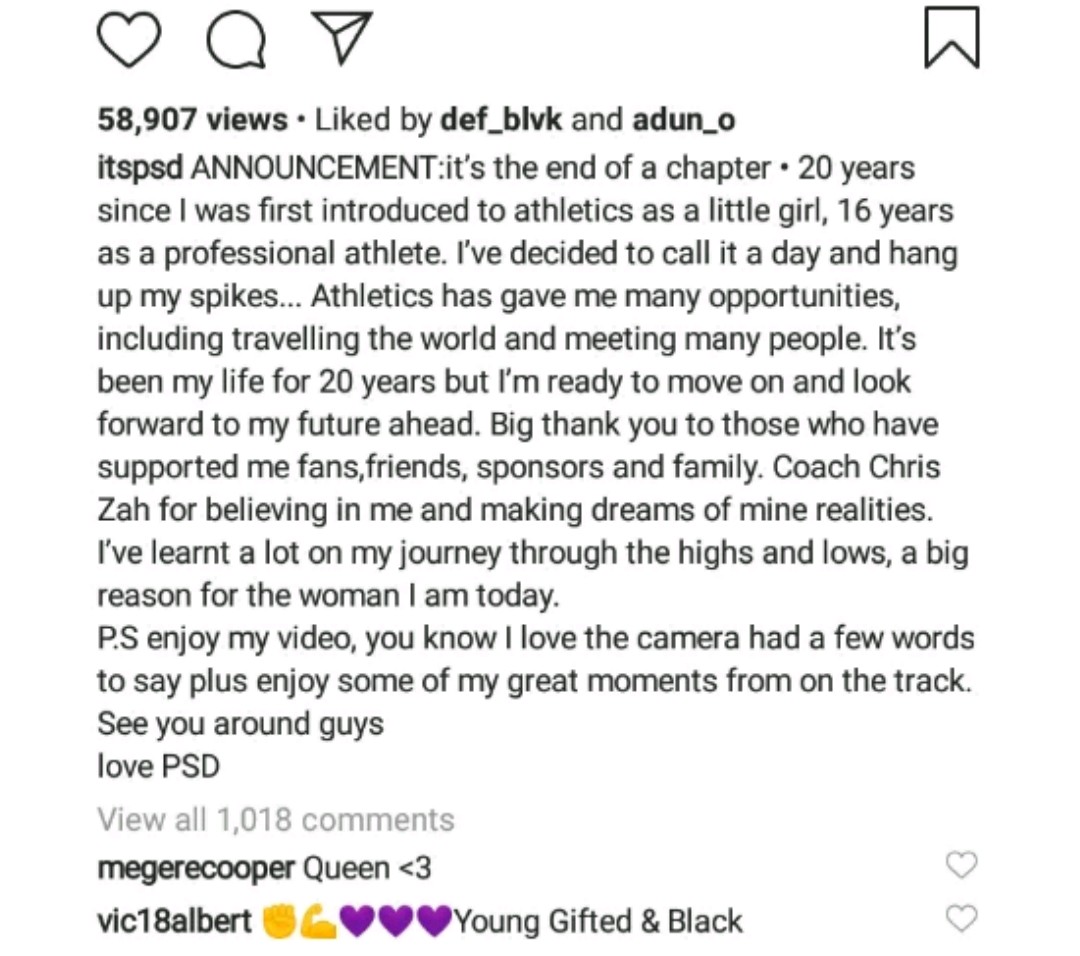Open vic18albert's profile
Screen dimensions: 1080x956
(x=174, y=921)
